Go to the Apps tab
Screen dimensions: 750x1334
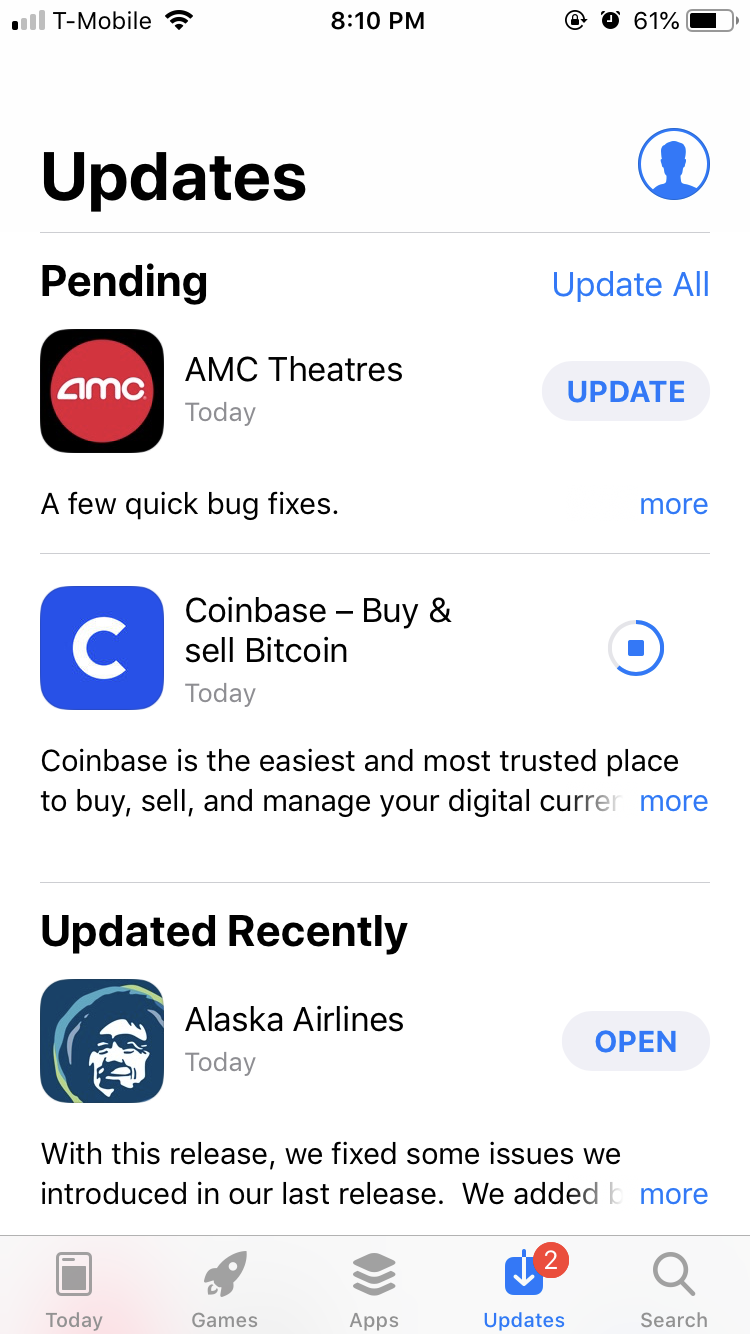(x=374, y=1289)
